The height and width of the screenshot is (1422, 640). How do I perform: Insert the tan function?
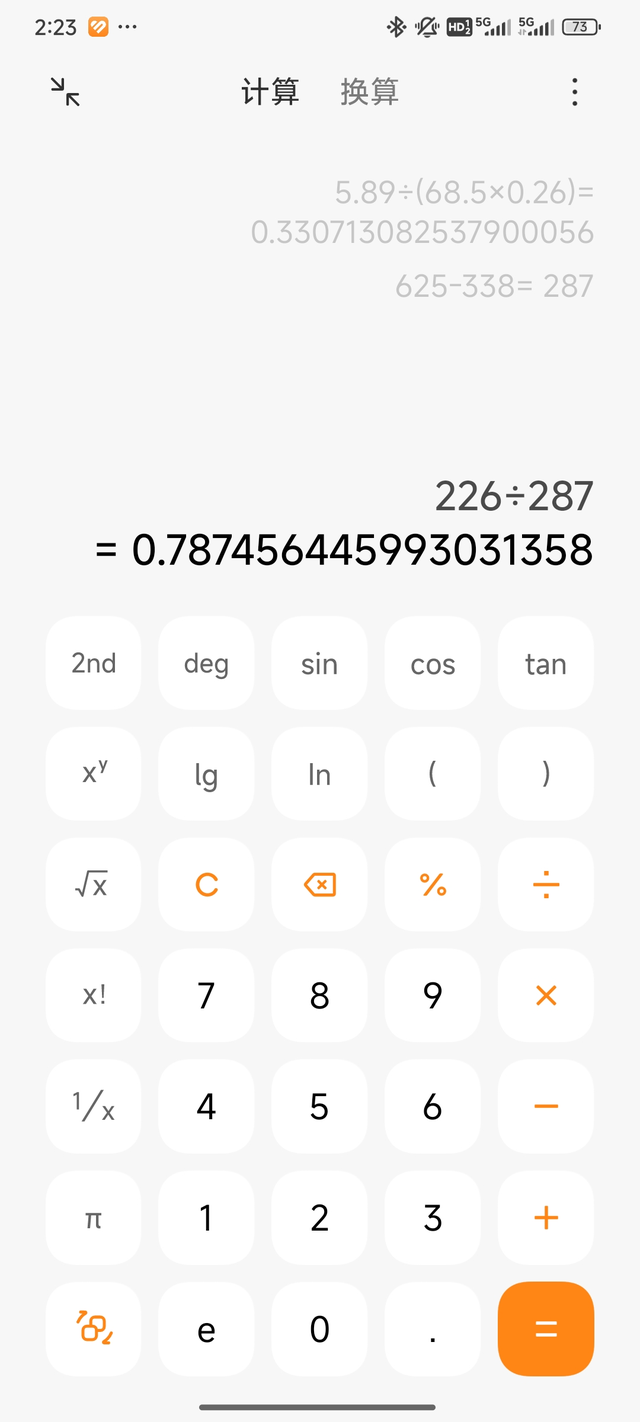coord(545,663)
